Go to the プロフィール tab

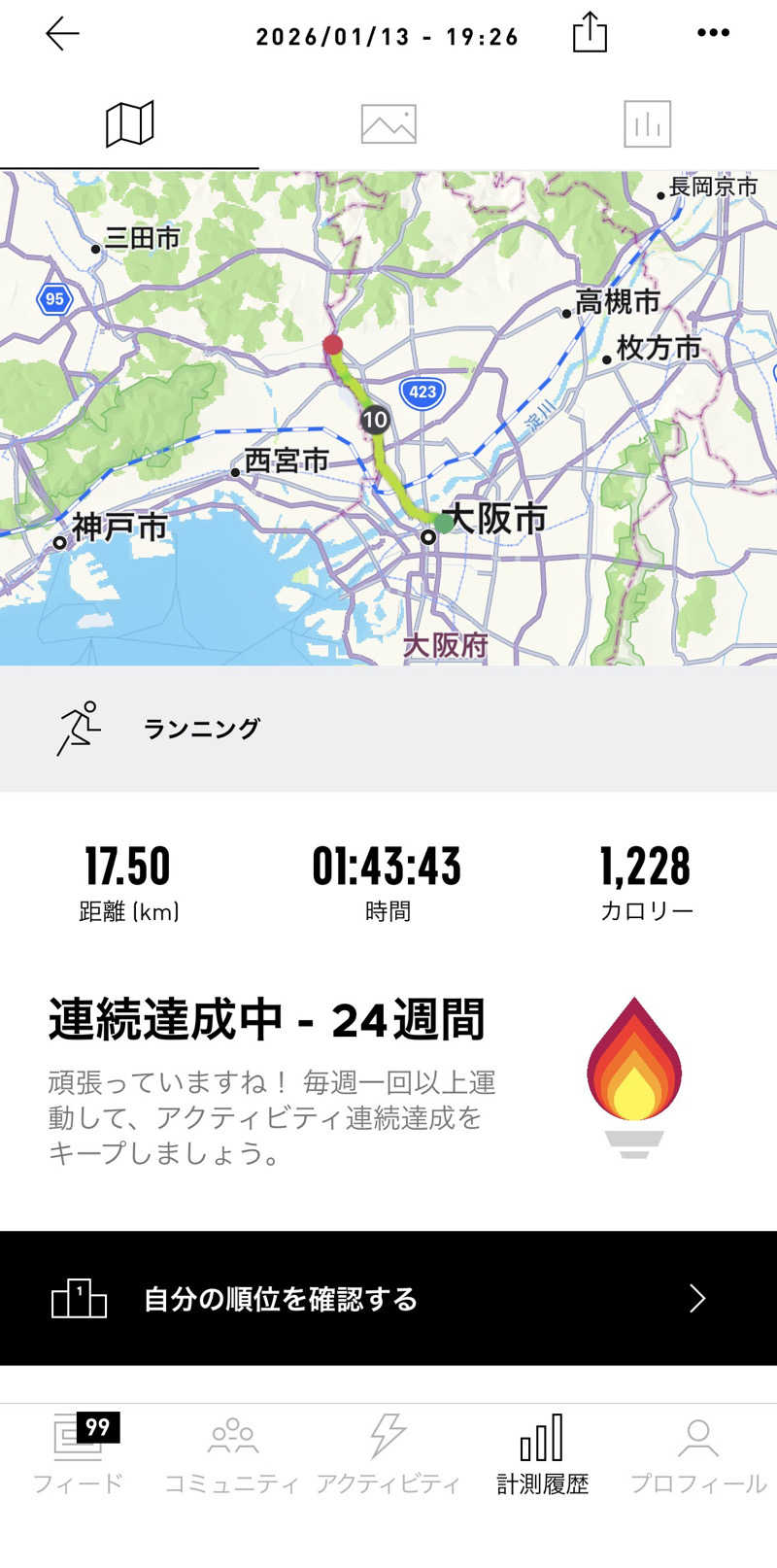697,1453
